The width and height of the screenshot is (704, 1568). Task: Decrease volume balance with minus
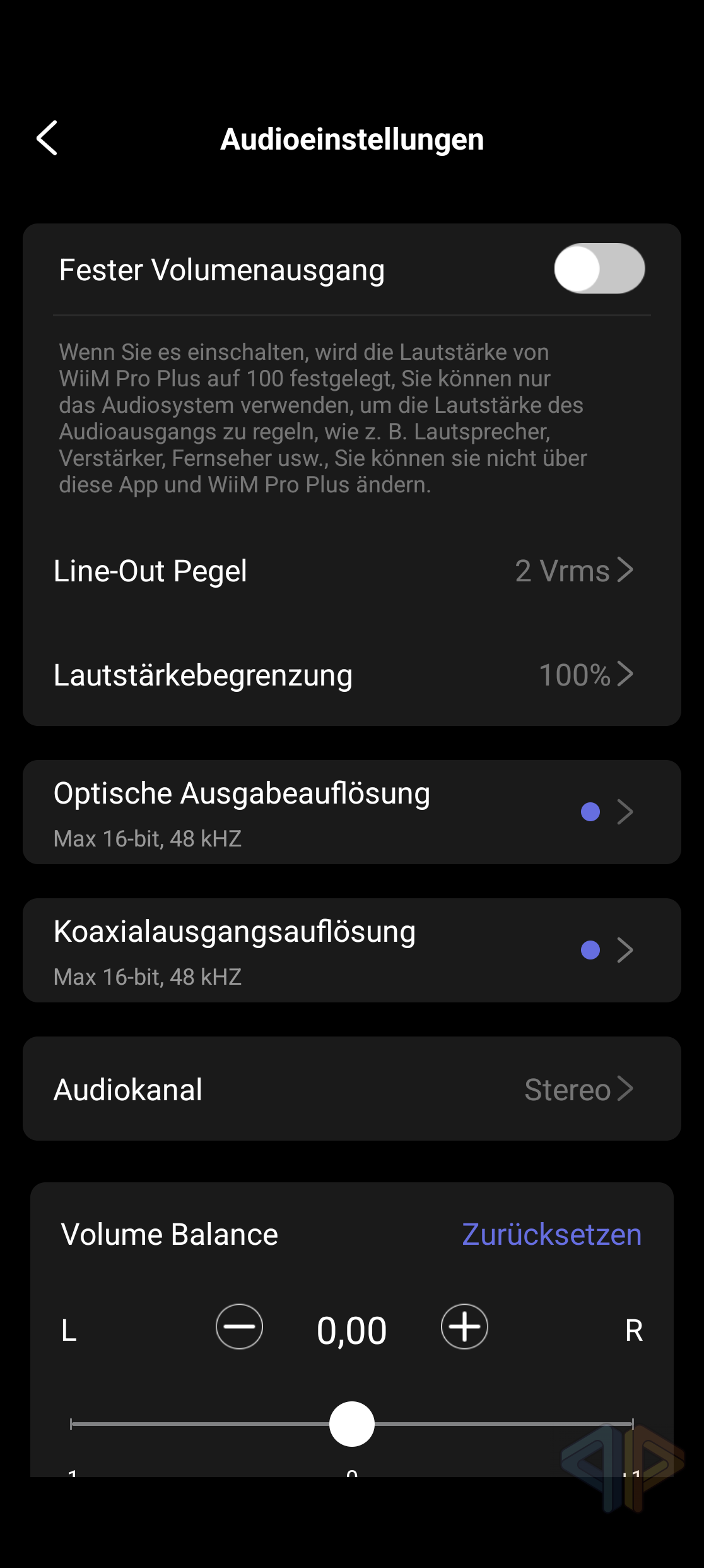pyautogui.click(x=239, y=1326)
